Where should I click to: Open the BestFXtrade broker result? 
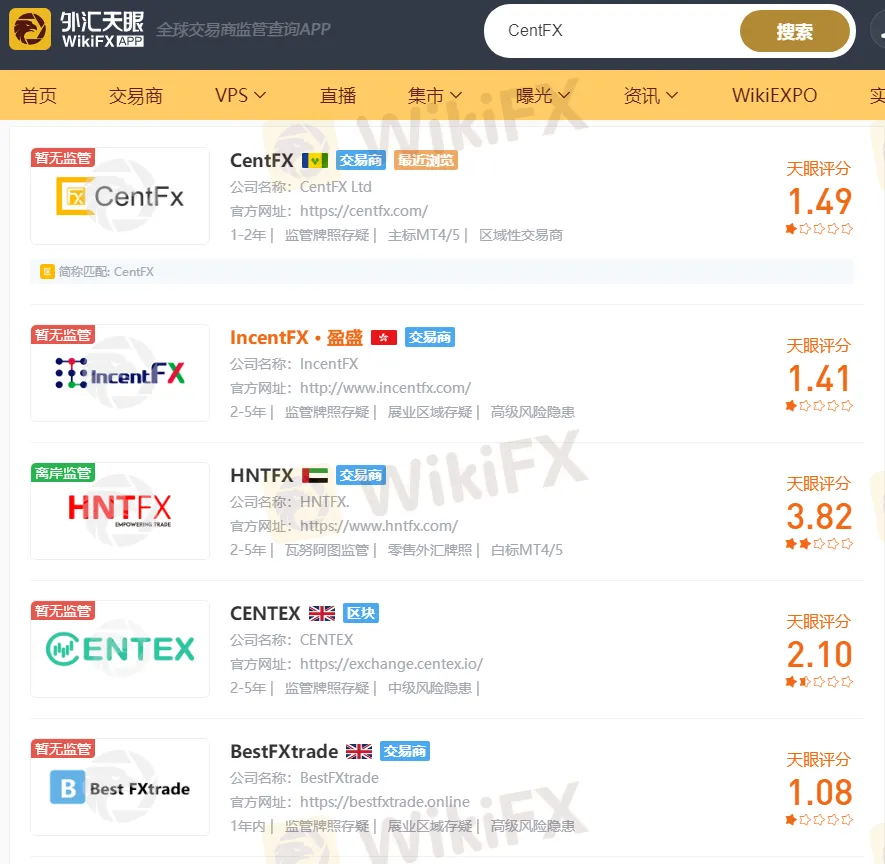click(x=284, y=752)
